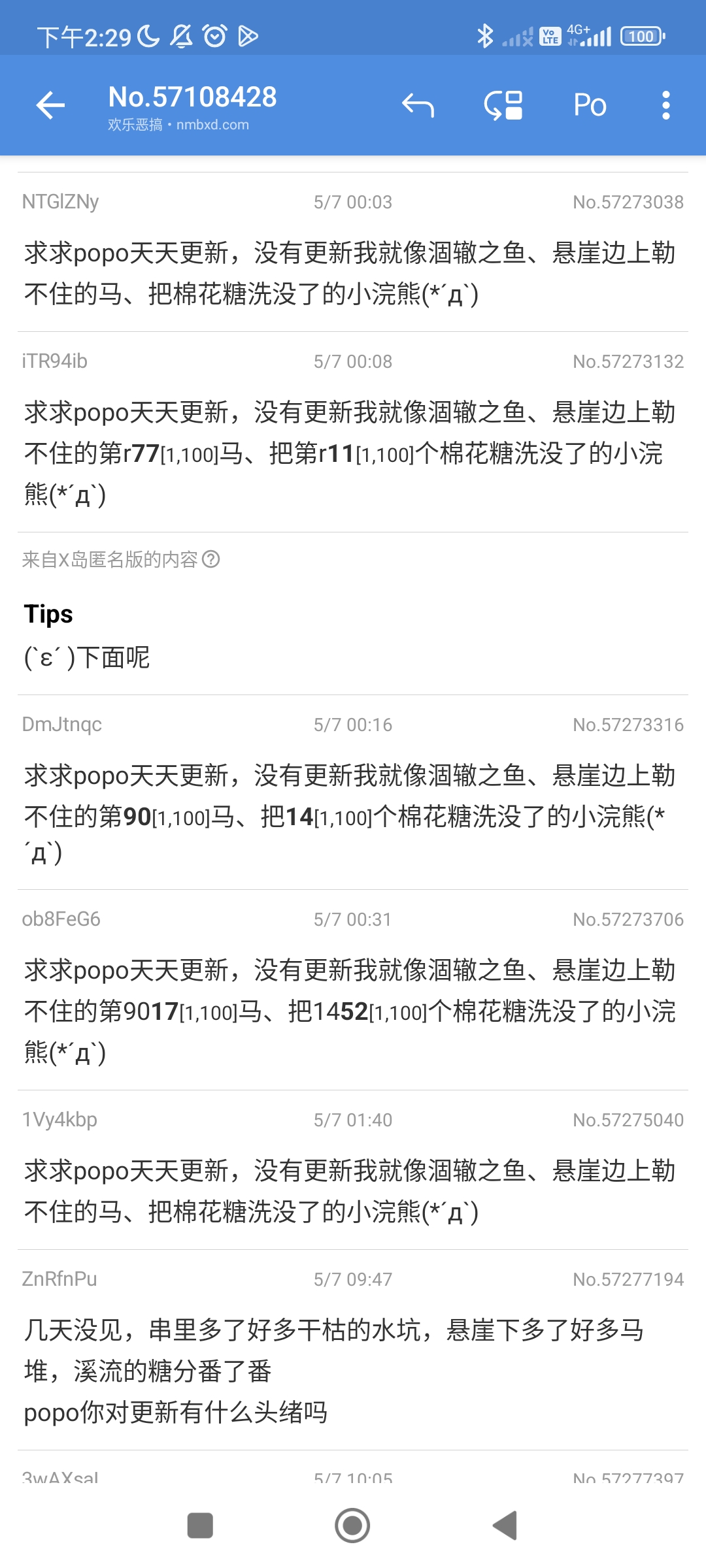The height and width of the screenshot is (1568, 706).
Task: Open recent apps with the square button
Action: 200,1526
